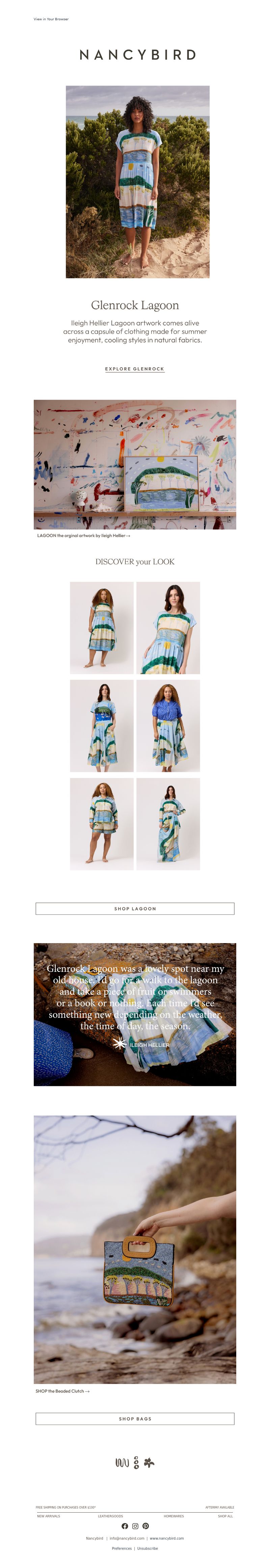The width and height of the screenshot is (270, 1568).
Task: Open New Arrivals in the footer
Action: [49, 1516]
